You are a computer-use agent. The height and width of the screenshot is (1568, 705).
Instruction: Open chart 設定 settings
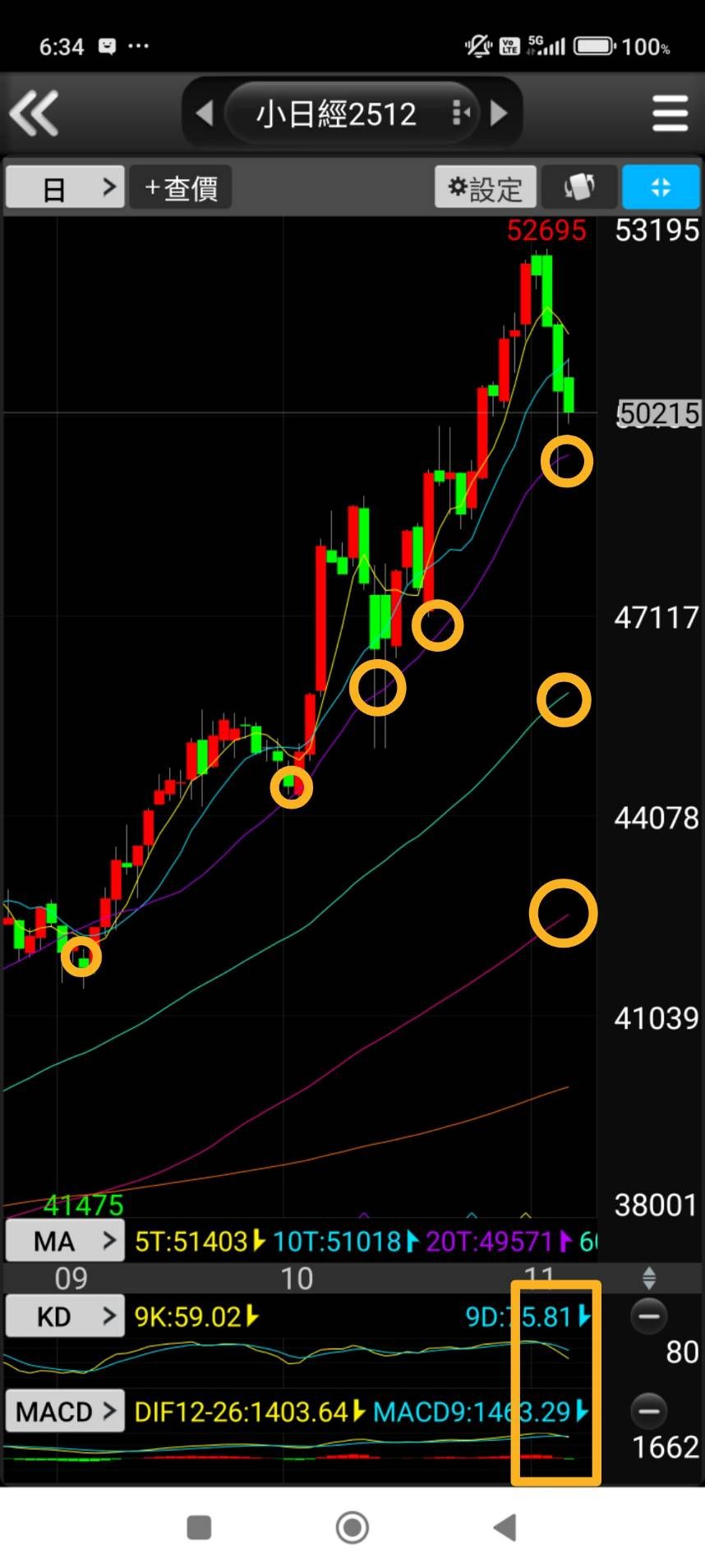486,188
